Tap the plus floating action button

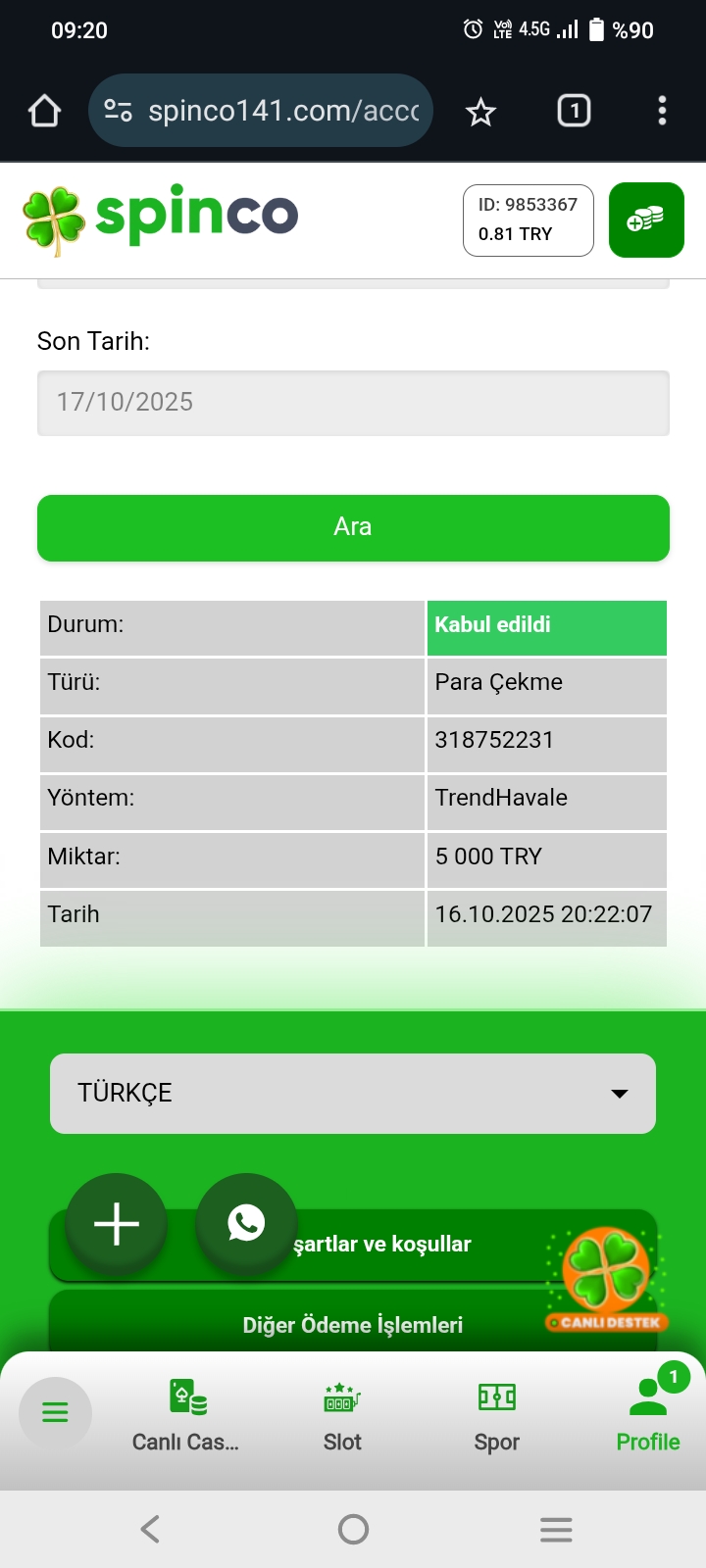(x=116, y=1223)
